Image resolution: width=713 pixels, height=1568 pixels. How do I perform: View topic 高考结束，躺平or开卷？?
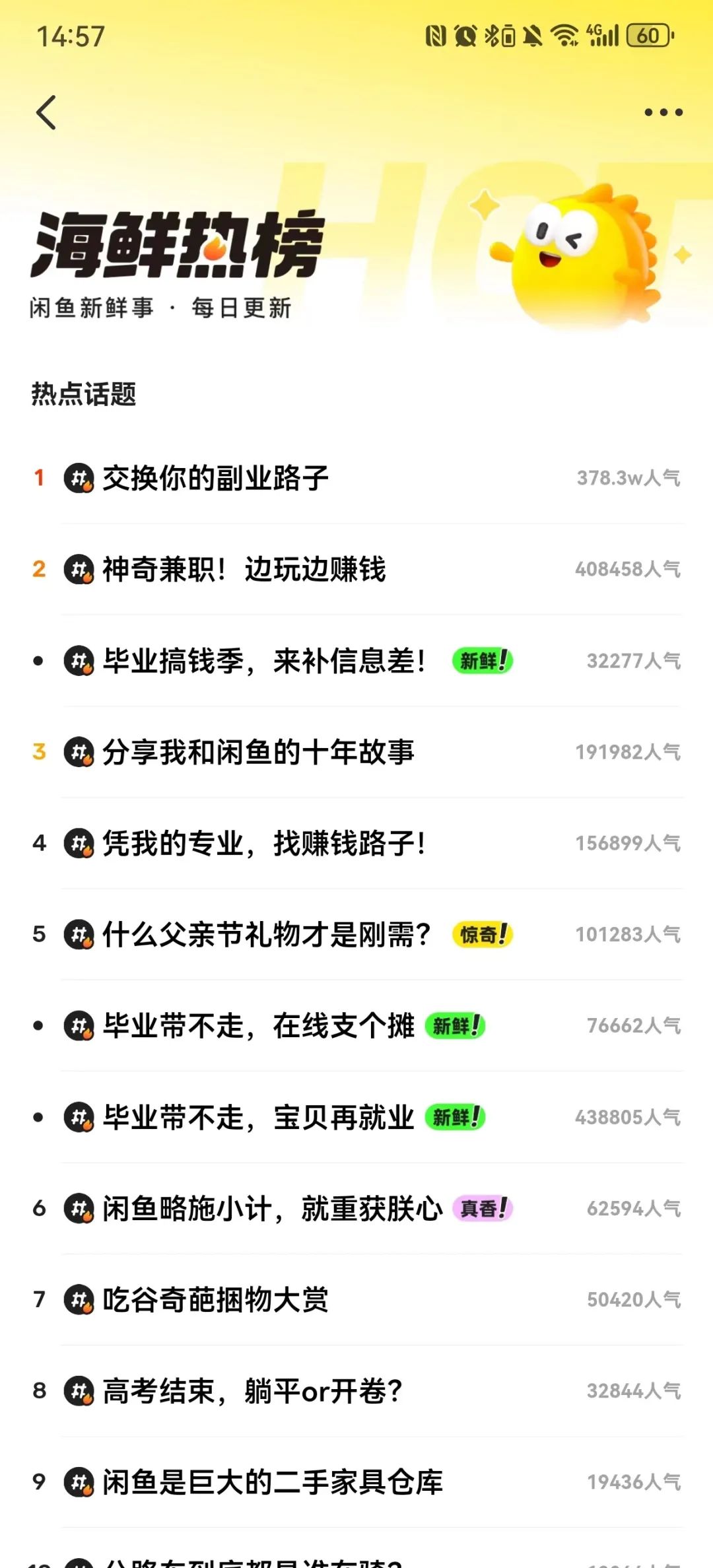[252, 1391]
